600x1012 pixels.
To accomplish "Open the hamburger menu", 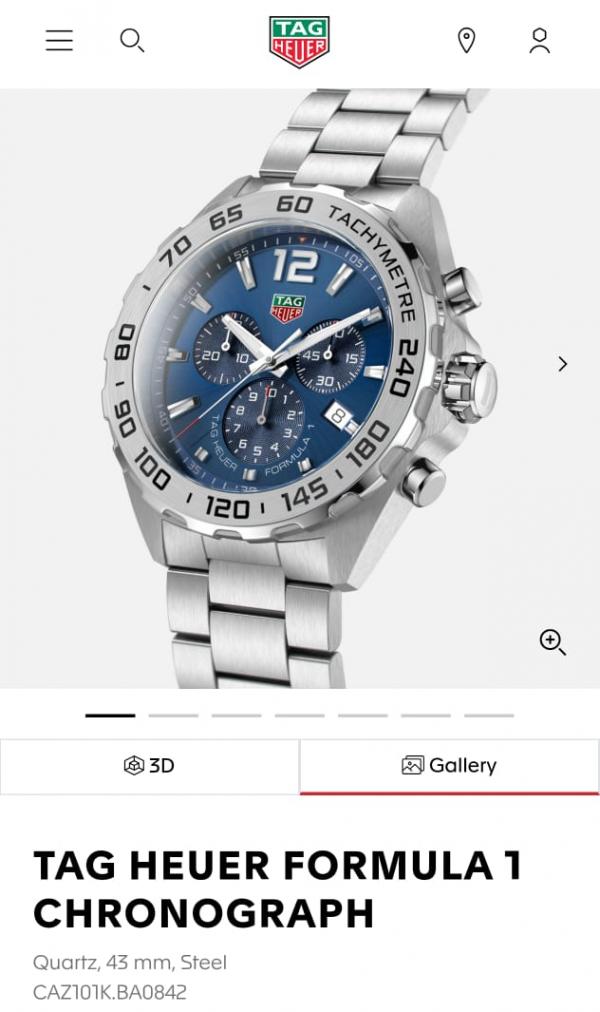I will tap(59, 40).
